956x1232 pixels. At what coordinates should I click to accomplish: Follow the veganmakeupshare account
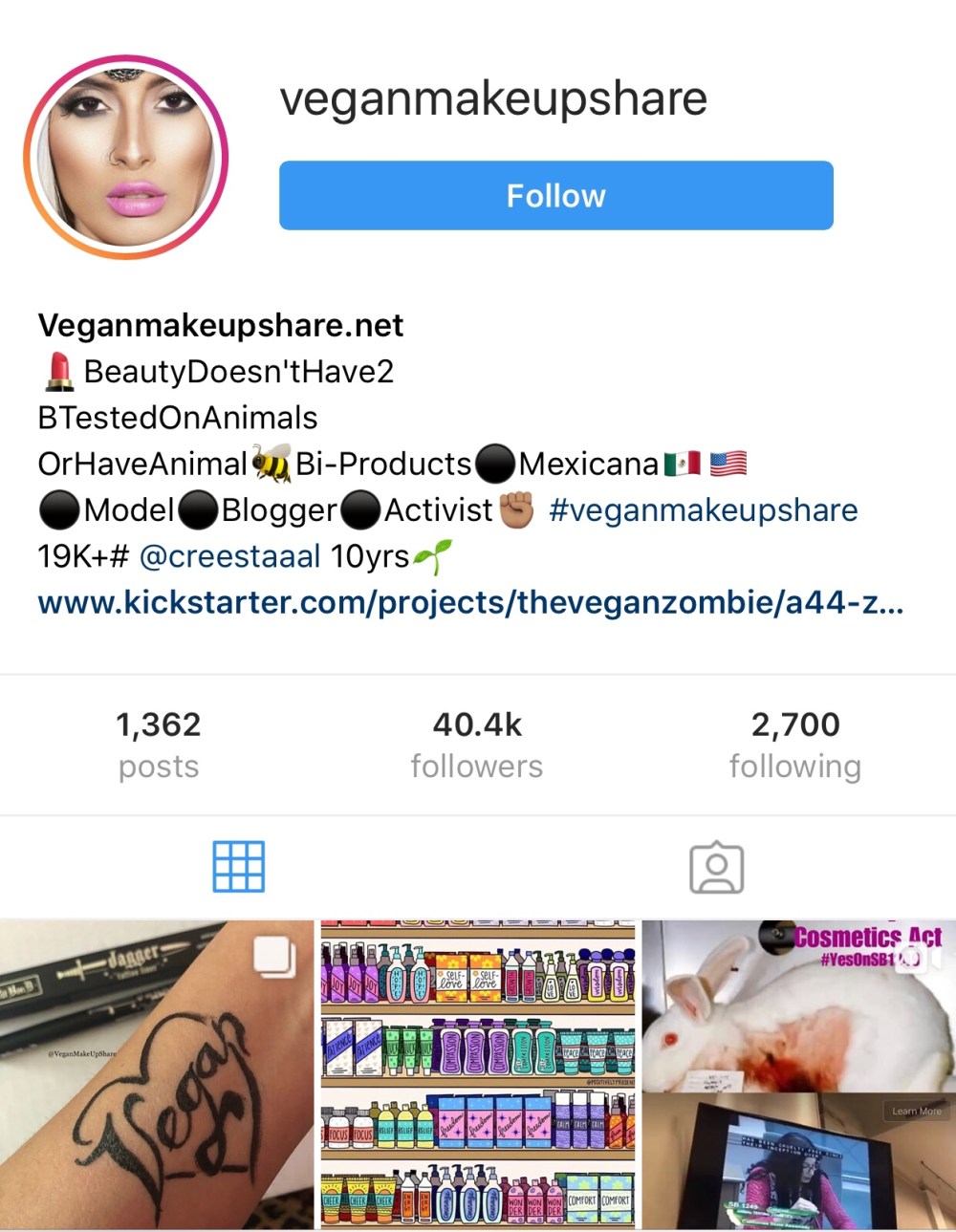pos(555,196)
